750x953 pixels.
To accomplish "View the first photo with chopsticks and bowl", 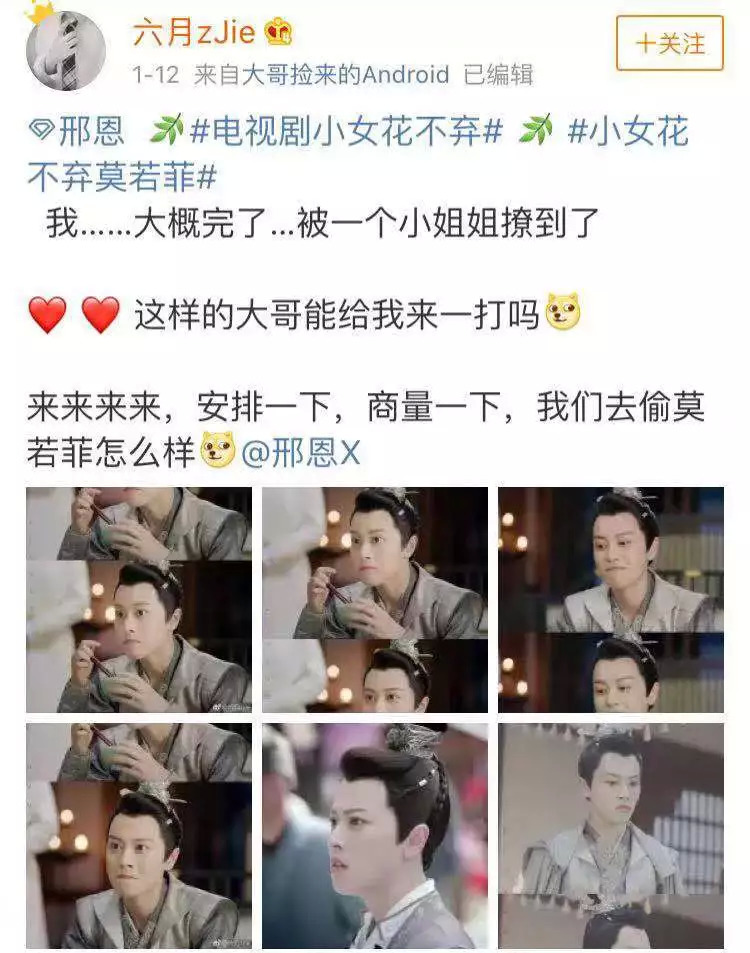I will click(x=139, y=599).
